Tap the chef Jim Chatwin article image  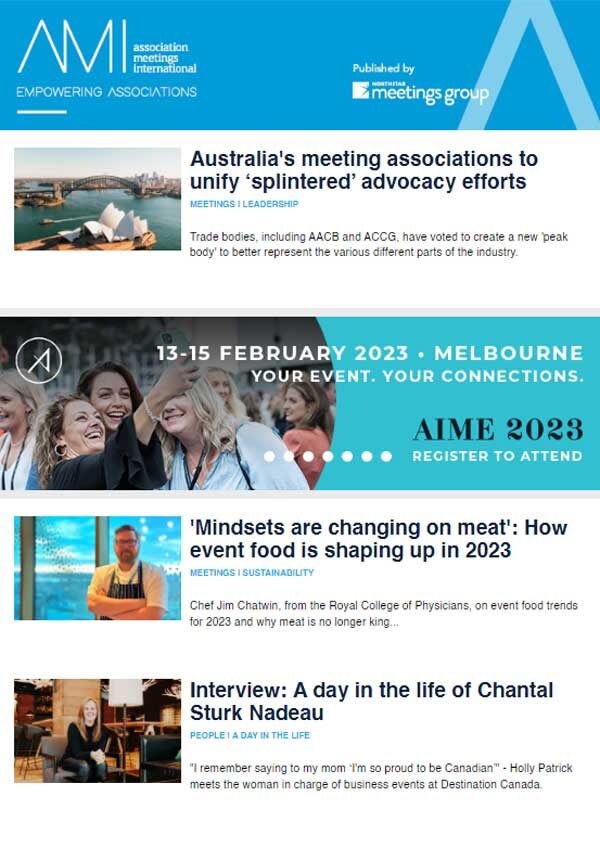[x=97, y=568]
